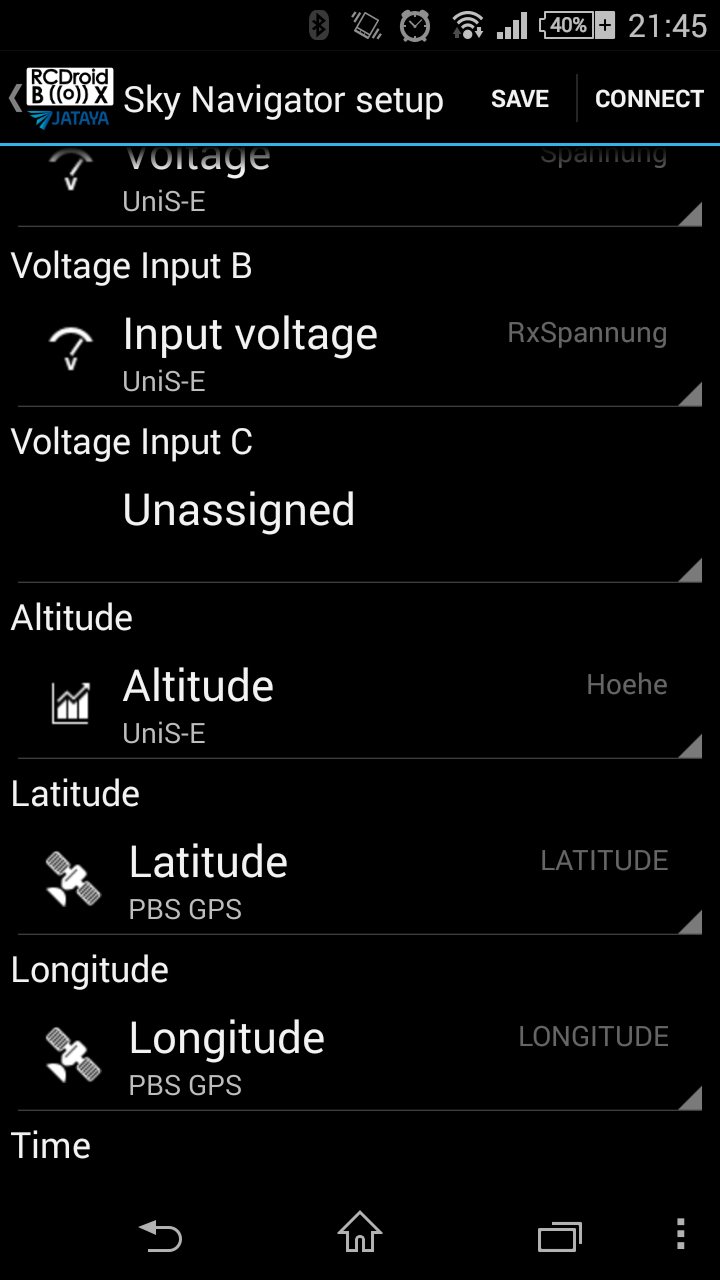Go back via the RCDroidBox app icon
Screen dimensions: 720x1280
pyautogui.click(x=62, y=99)
